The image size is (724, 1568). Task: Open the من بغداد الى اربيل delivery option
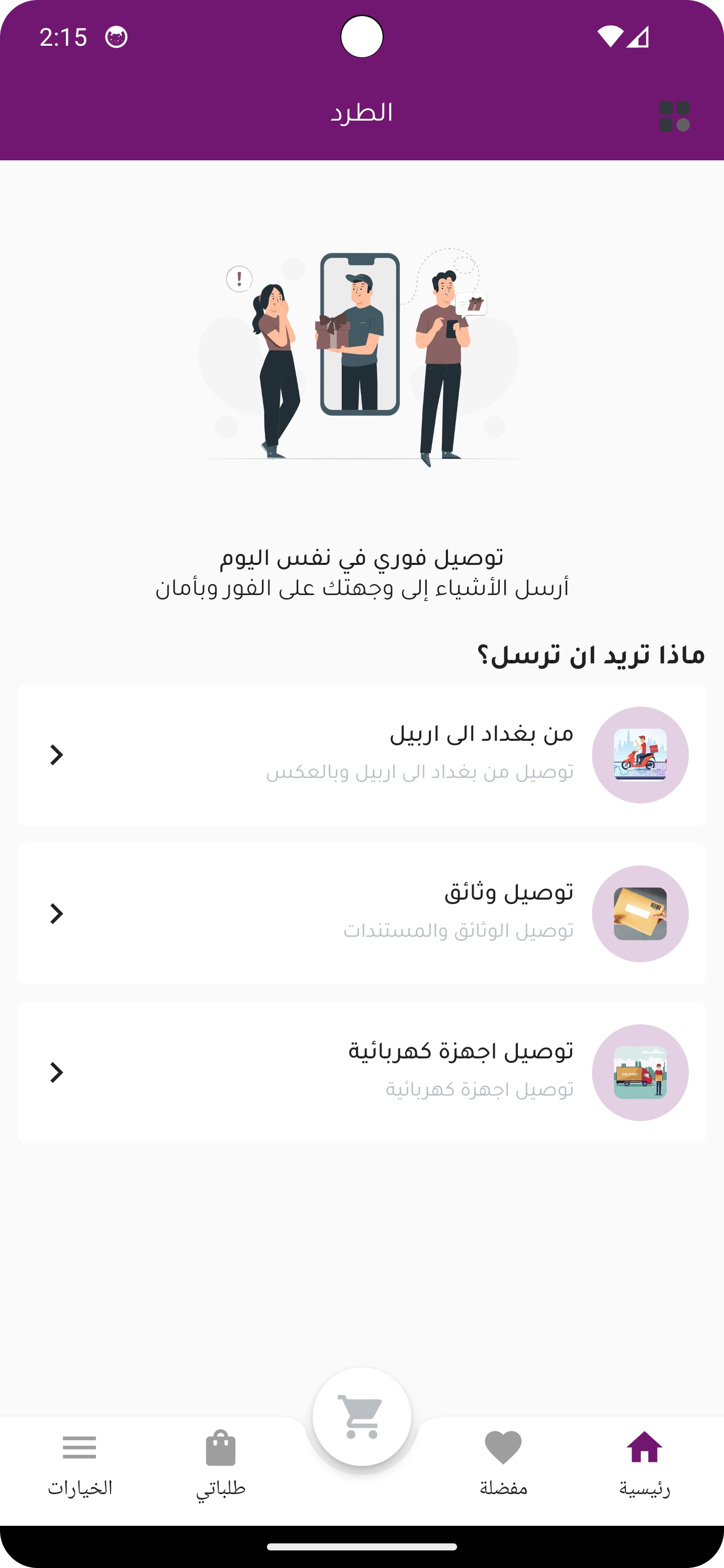pos(361,755)
